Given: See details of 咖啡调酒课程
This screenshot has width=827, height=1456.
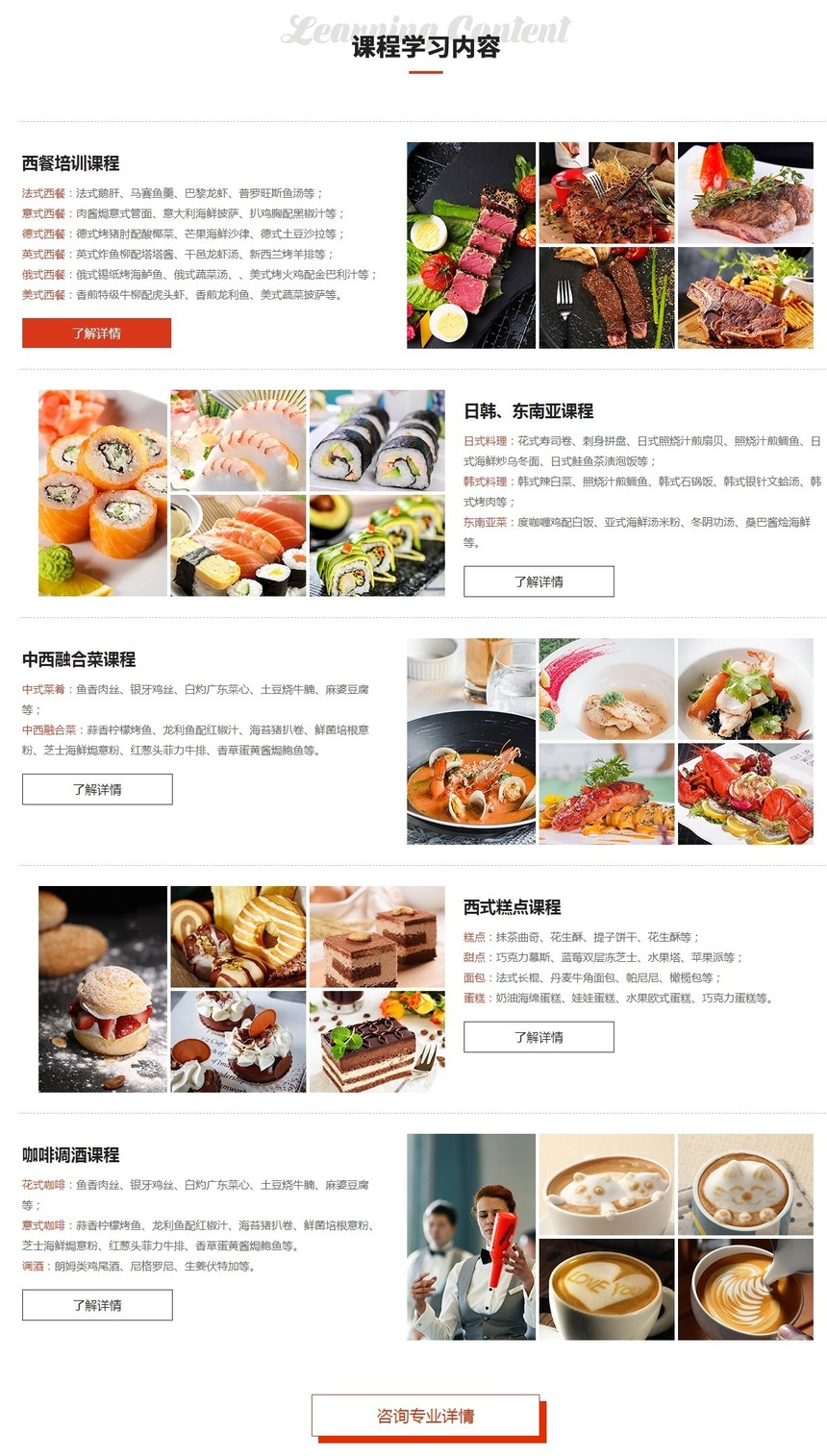Looking at the screenshot, I should 97,1305.
